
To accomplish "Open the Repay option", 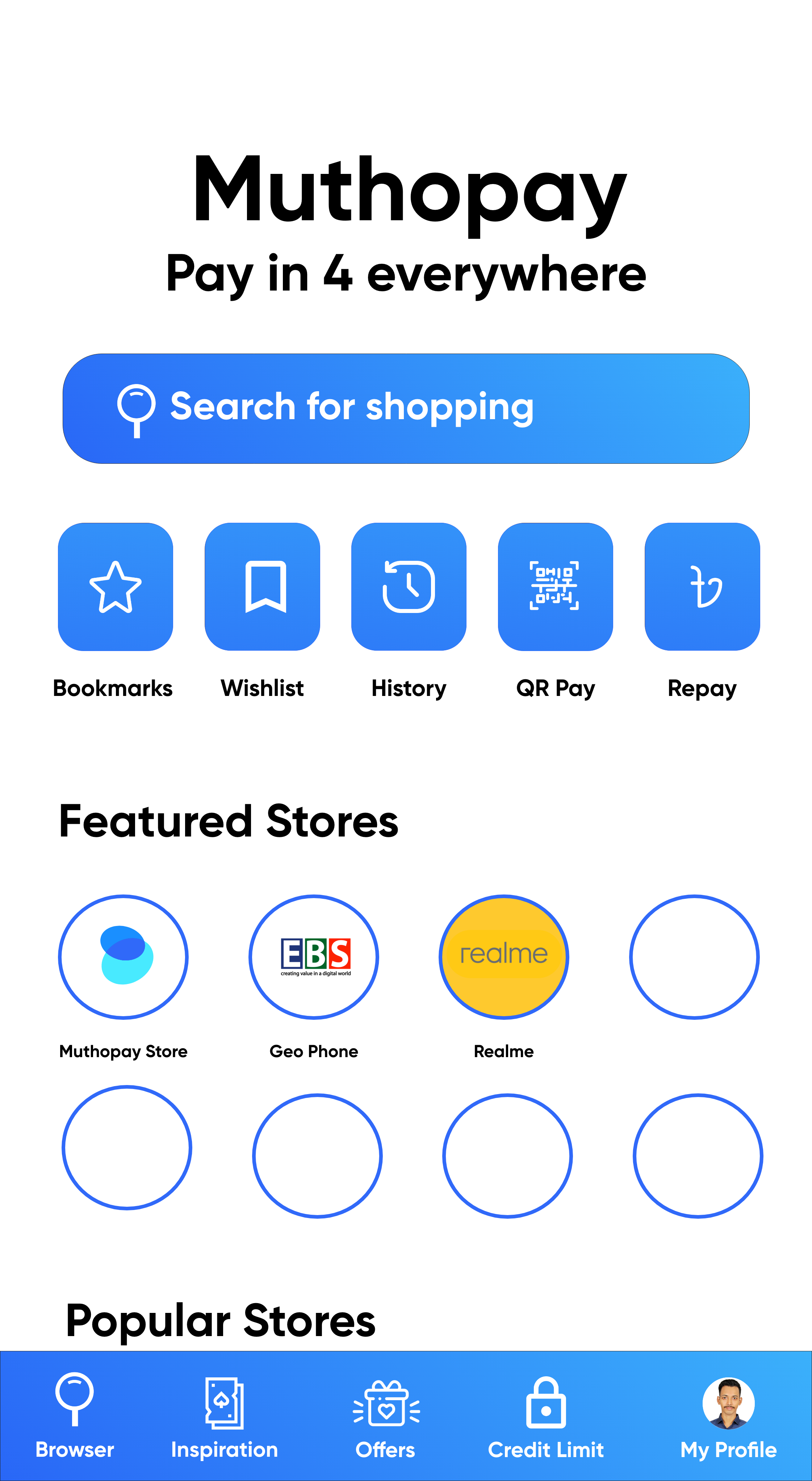I will (x=702, y=587).
